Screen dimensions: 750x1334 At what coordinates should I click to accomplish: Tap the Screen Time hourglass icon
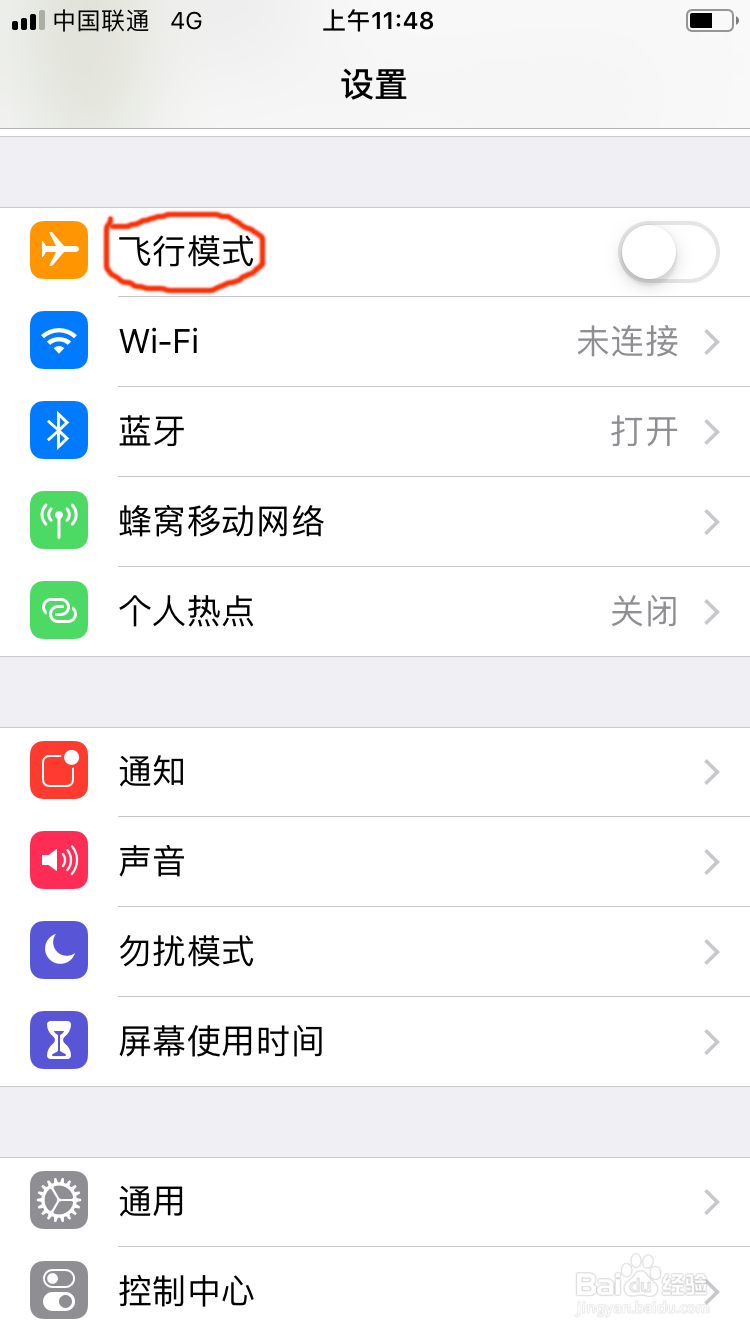(58, 1041)
